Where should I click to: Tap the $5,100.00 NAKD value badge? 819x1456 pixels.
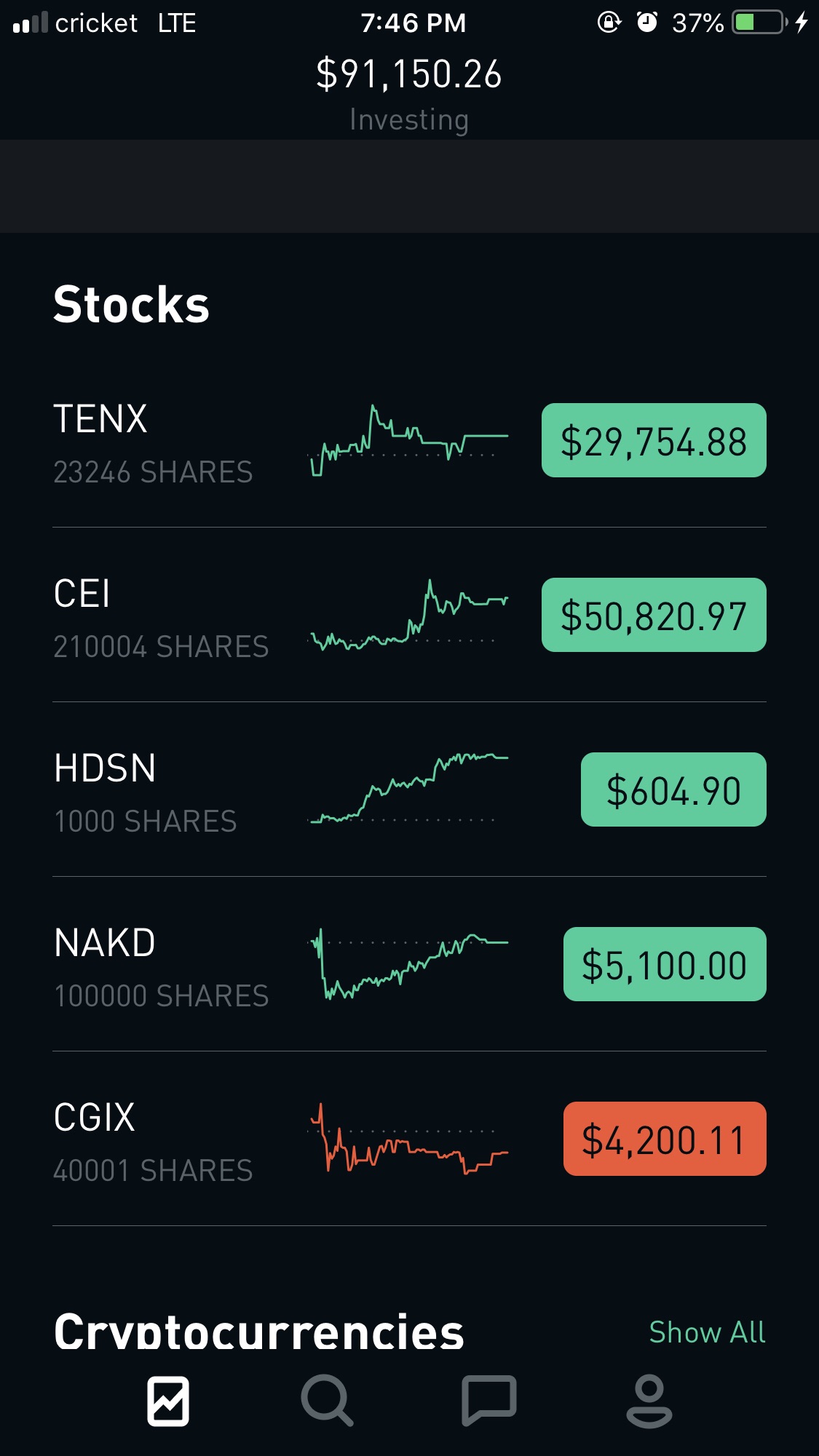coord(665,964)
